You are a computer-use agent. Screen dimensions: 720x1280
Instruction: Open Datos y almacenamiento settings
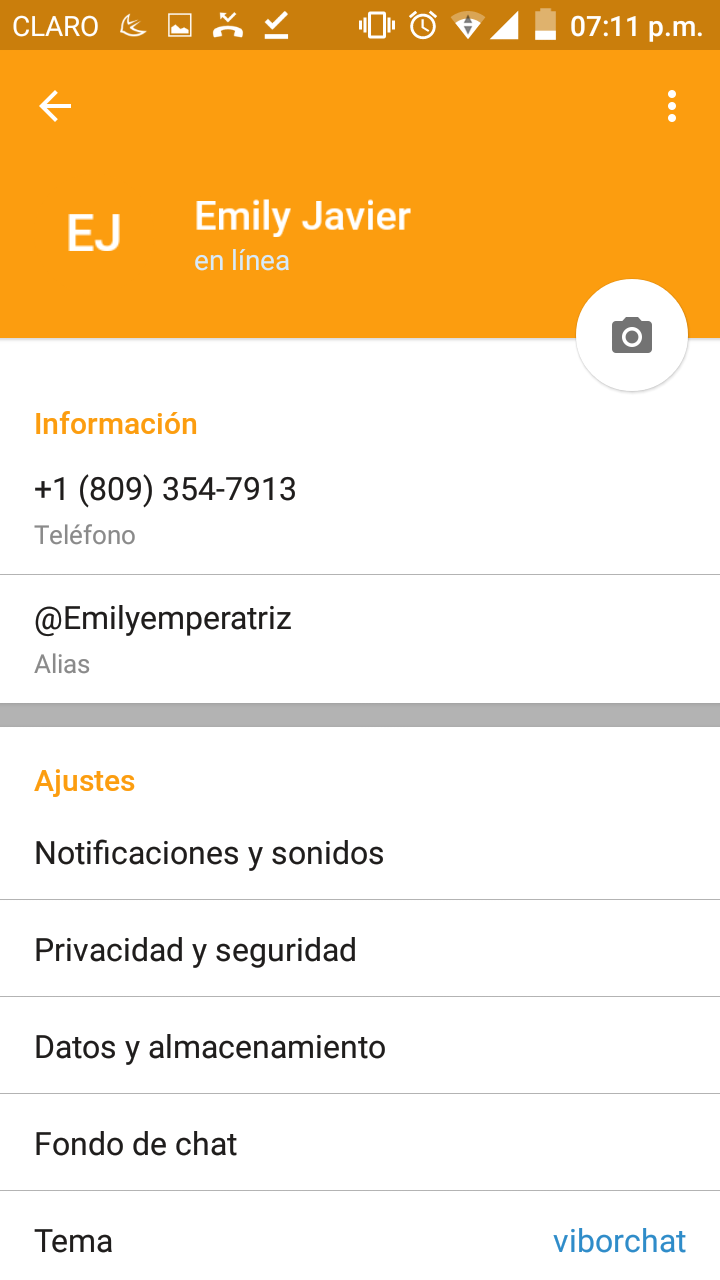(360, 1047)
